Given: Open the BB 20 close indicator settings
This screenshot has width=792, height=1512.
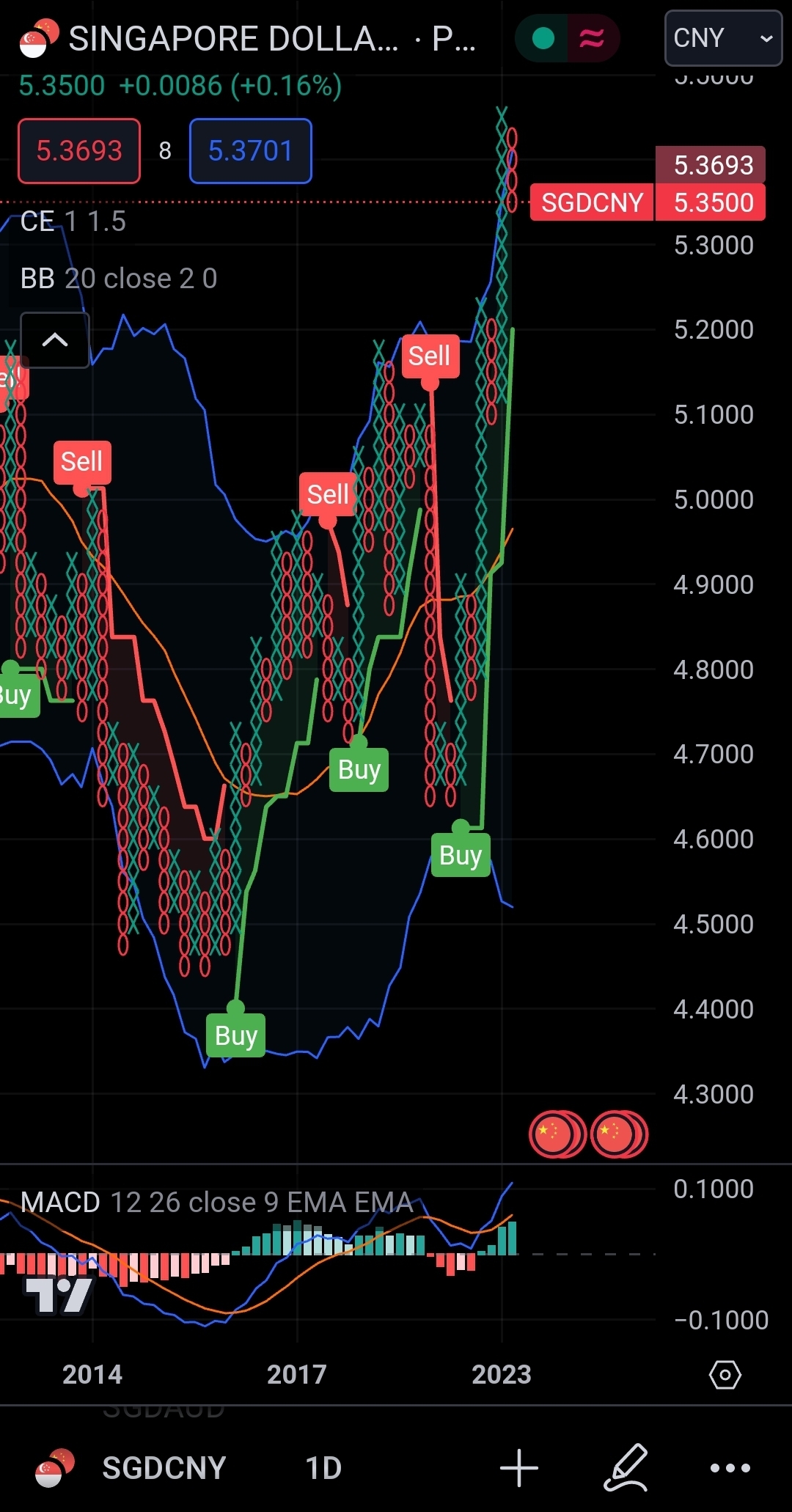Looking at the screenshot, I should tap(118, 279).
